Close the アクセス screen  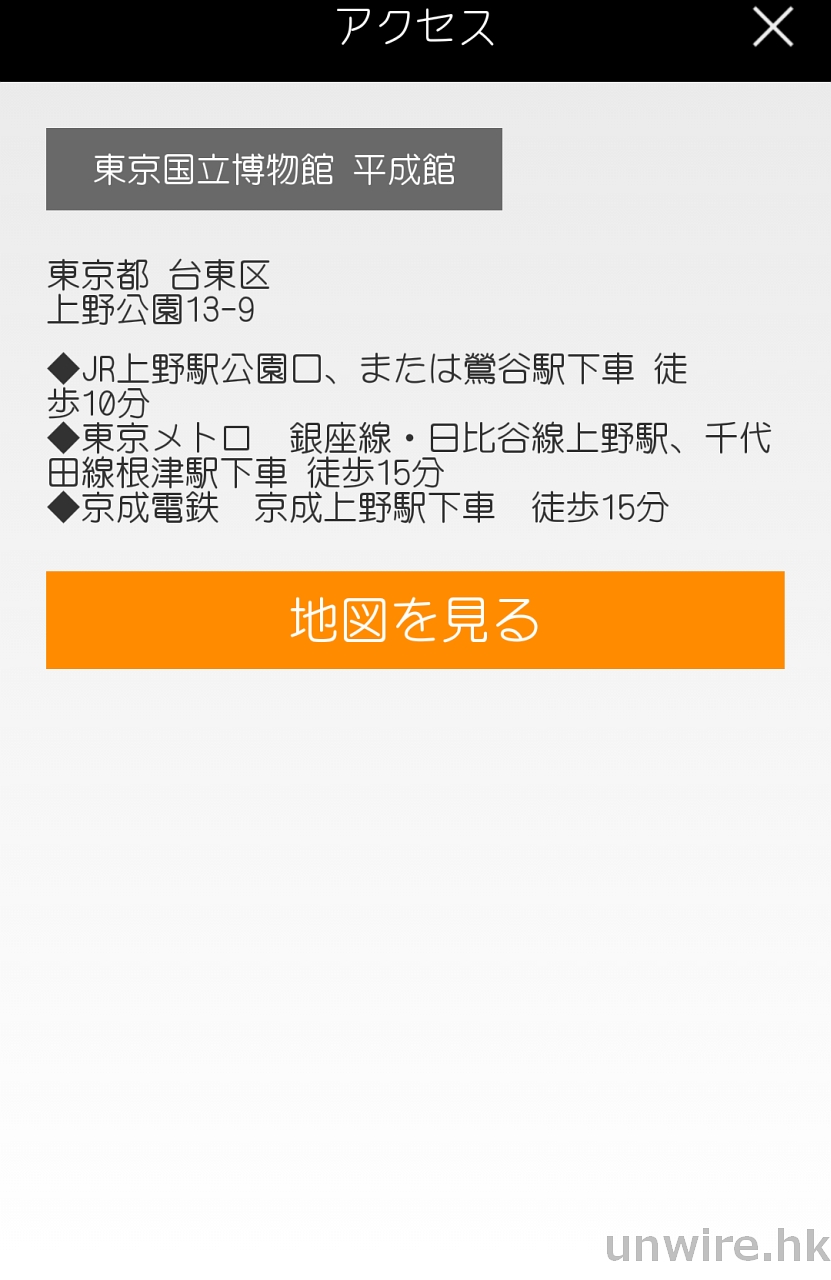pos(772,28)
